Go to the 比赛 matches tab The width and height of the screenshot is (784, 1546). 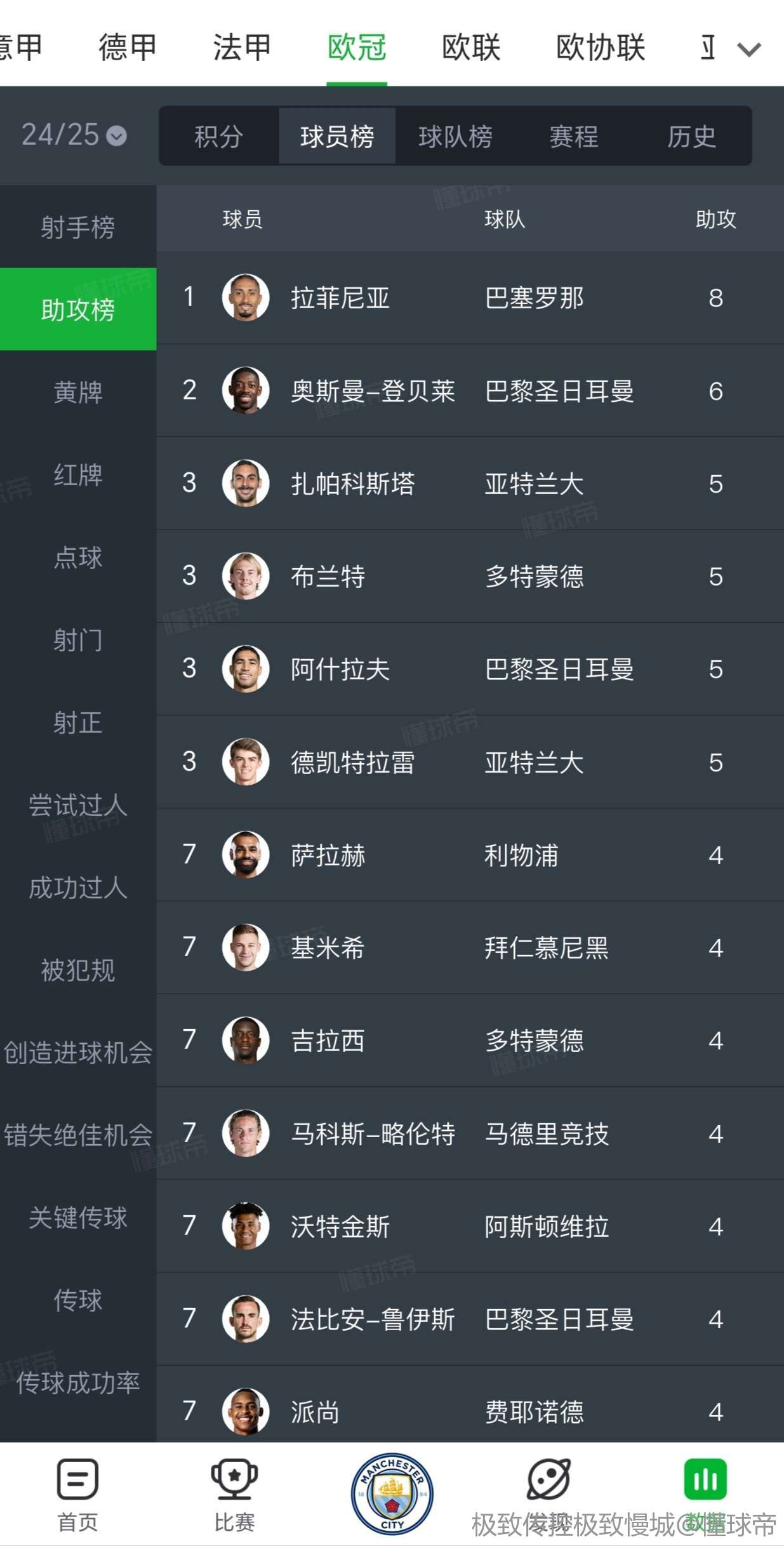[x=234, y=1495]
